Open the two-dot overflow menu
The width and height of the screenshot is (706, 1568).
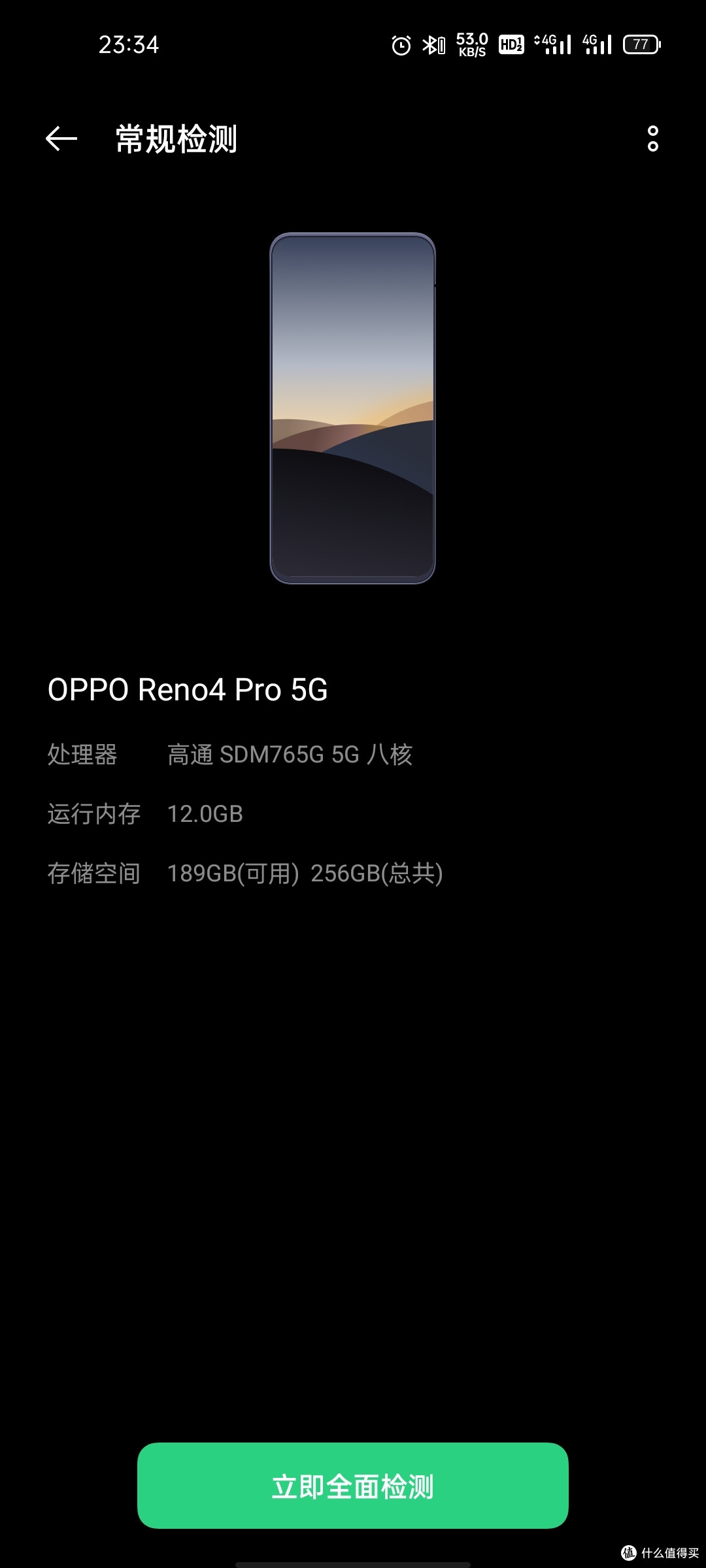click(x=652, y=138)
